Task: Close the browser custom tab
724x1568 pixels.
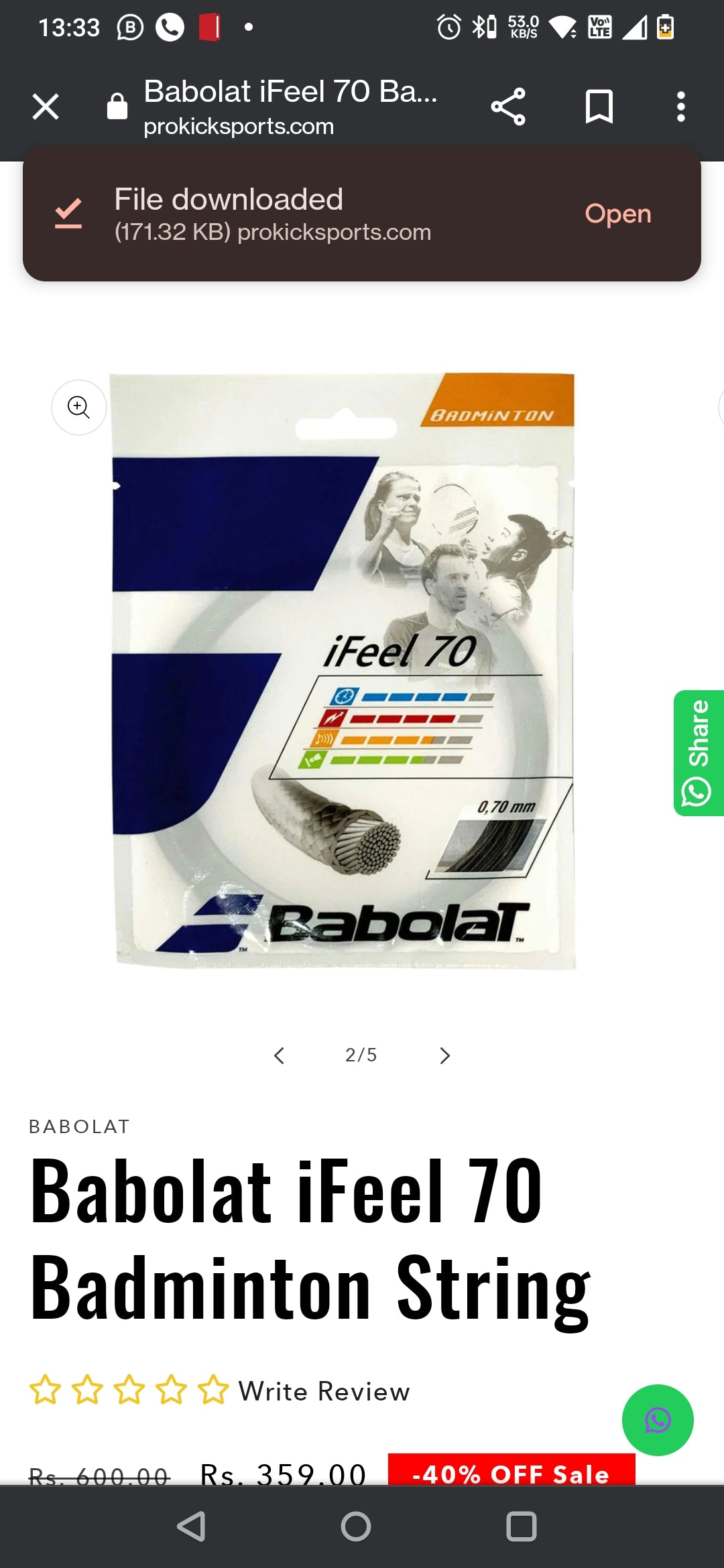Action: click(x=46, y=107)
